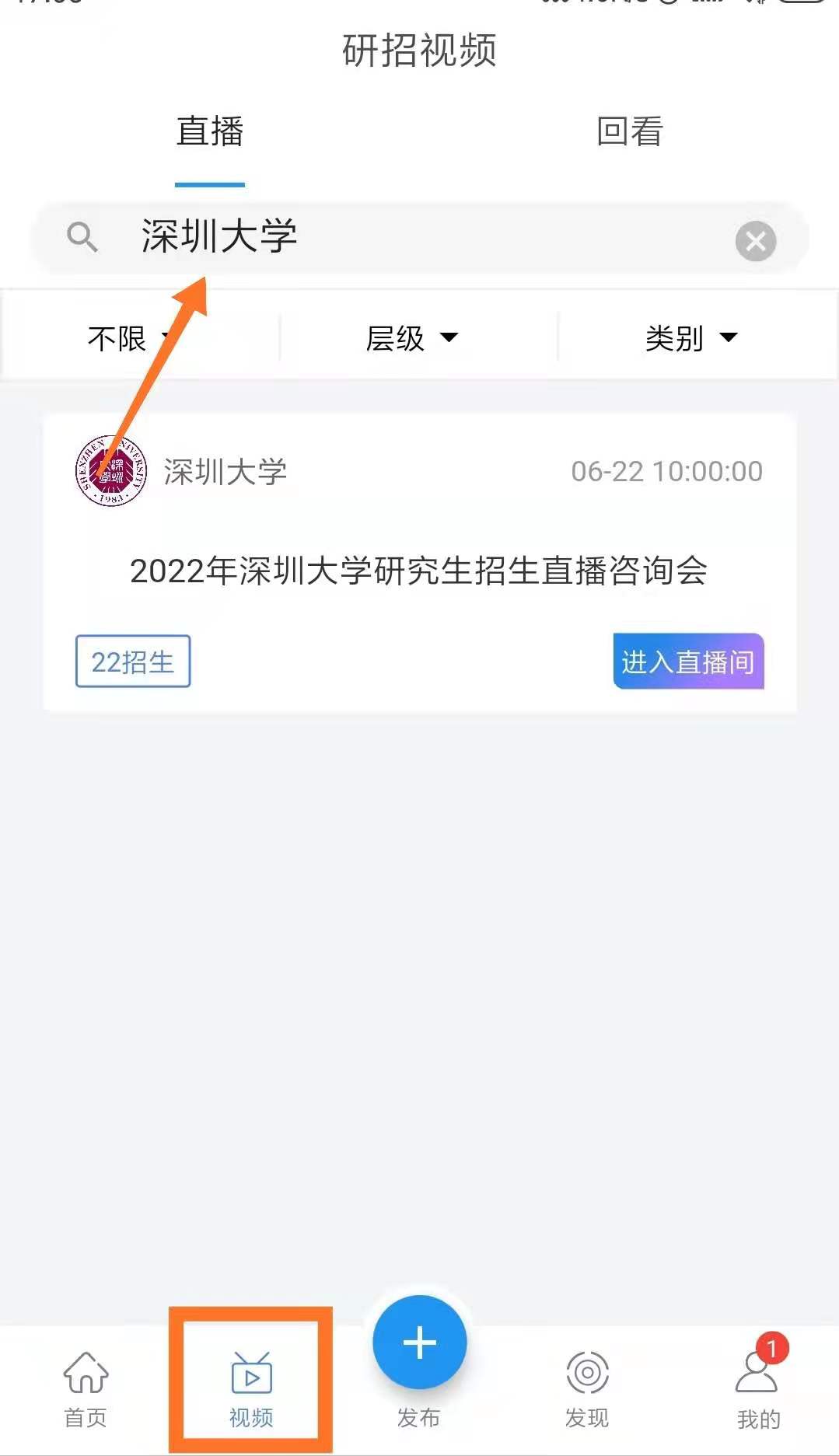839x1456 pixels.
Task: Tap the search field containing 深圳大学
Action: click(x=420, y=237)
